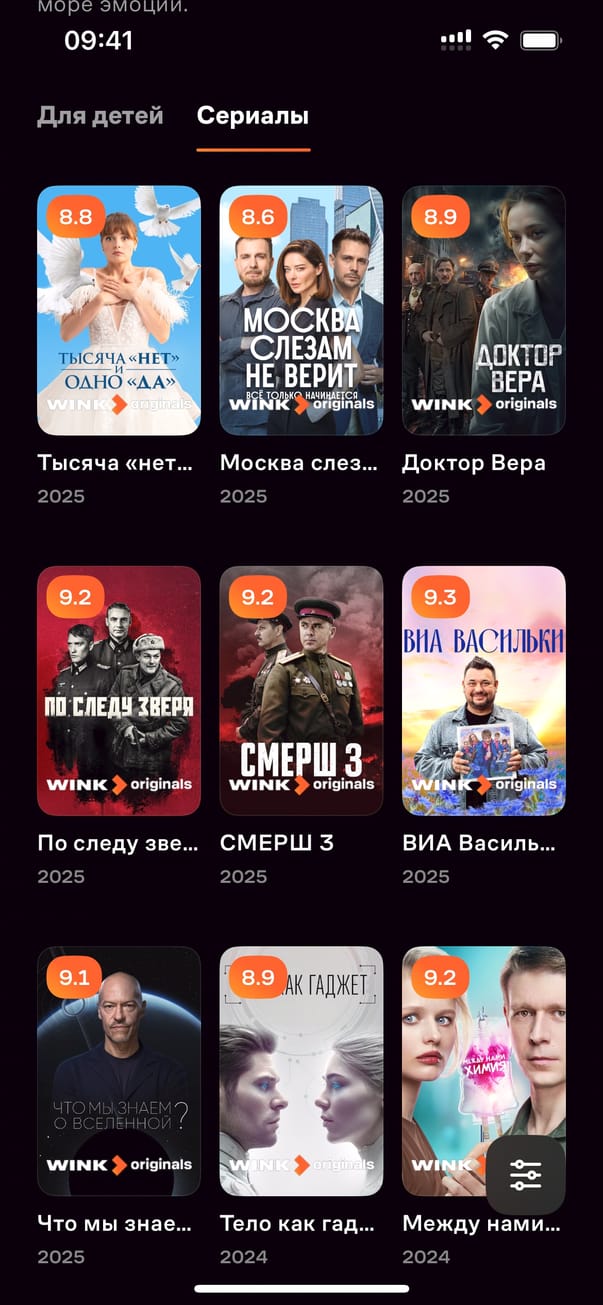Open «ВИА Васильки» series page
Screen dimensions: 603x1305
click(484, 691)
